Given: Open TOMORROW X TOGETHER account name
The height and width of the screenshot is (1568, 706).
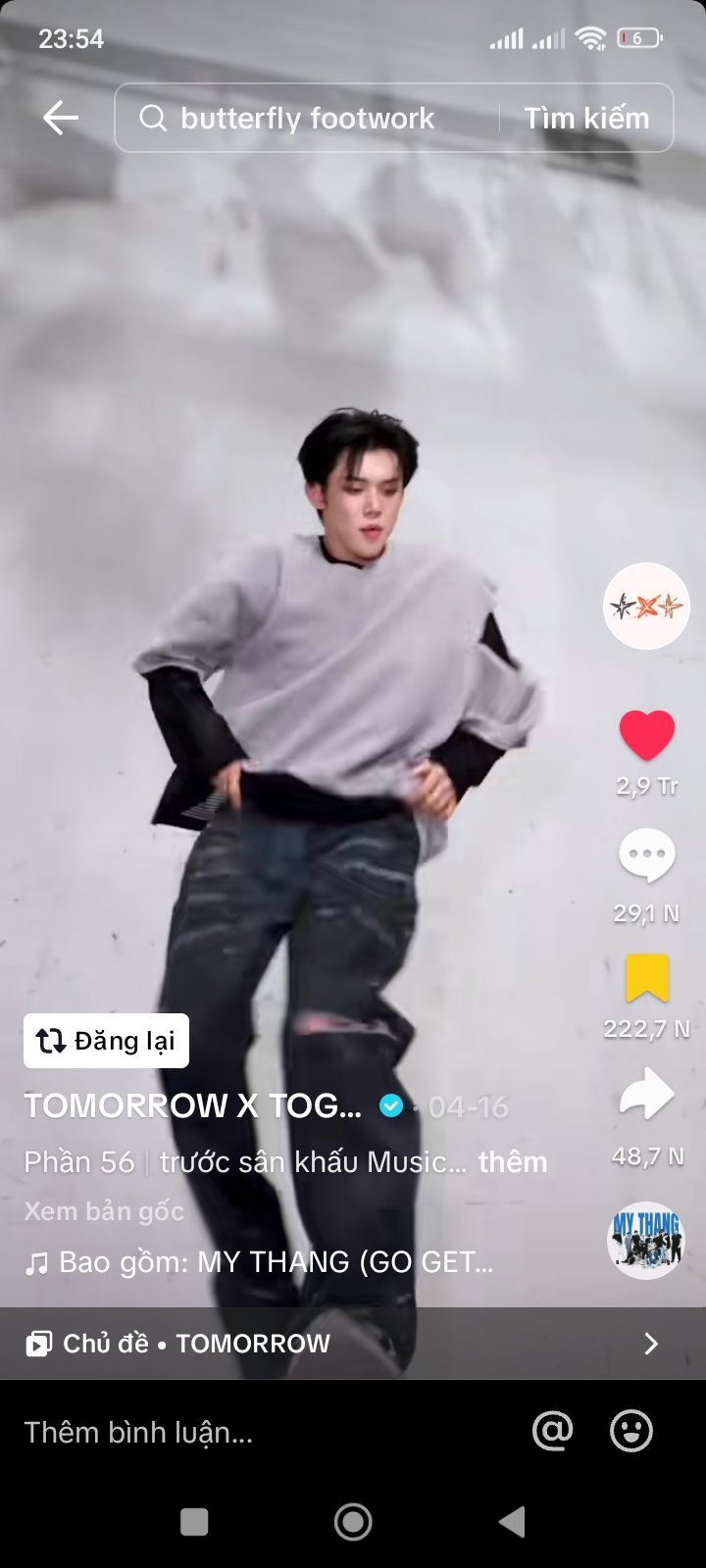Looking at the screenshot, I should [193, 1105].
